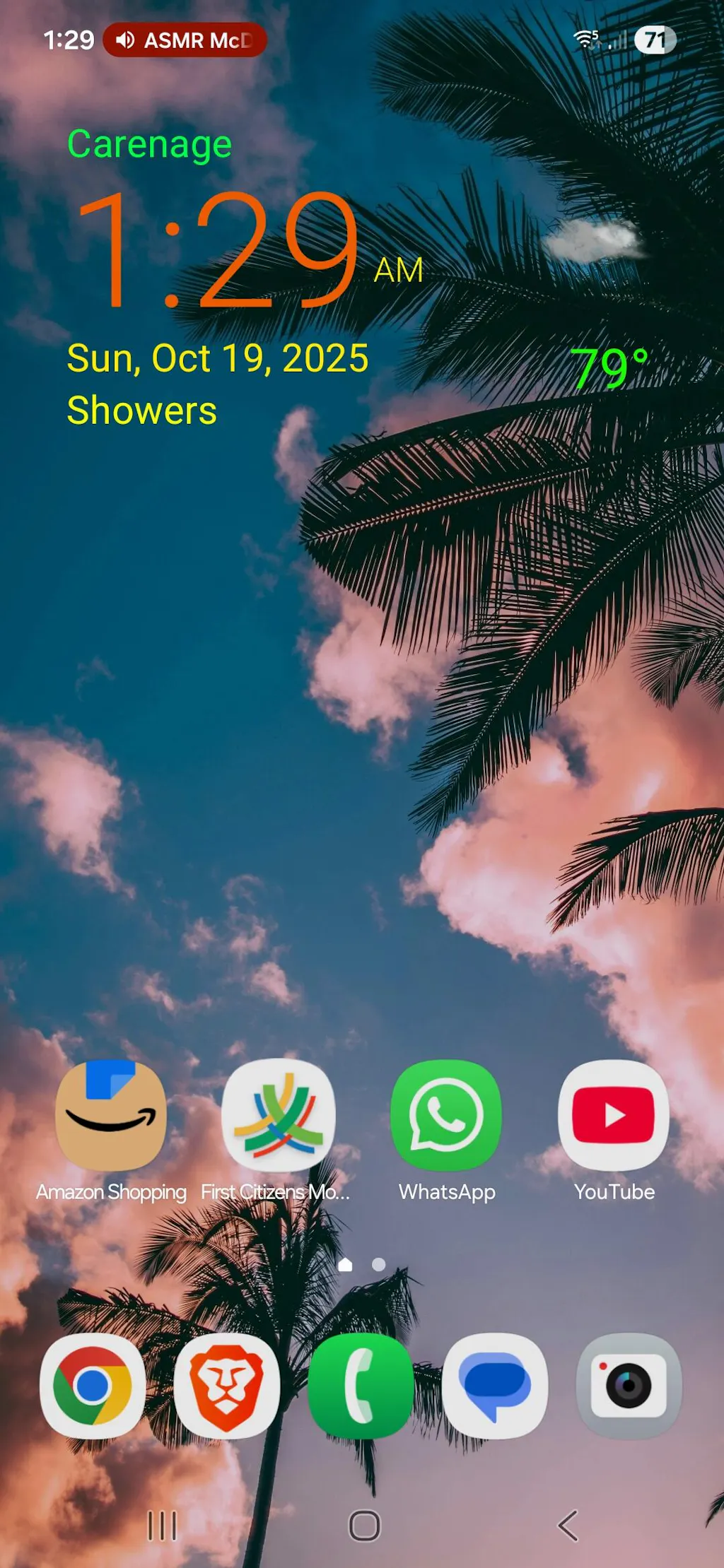The image size is (724, 1568).
Task: Open the Phone dialer app
Action: [x=361, y=1386]
